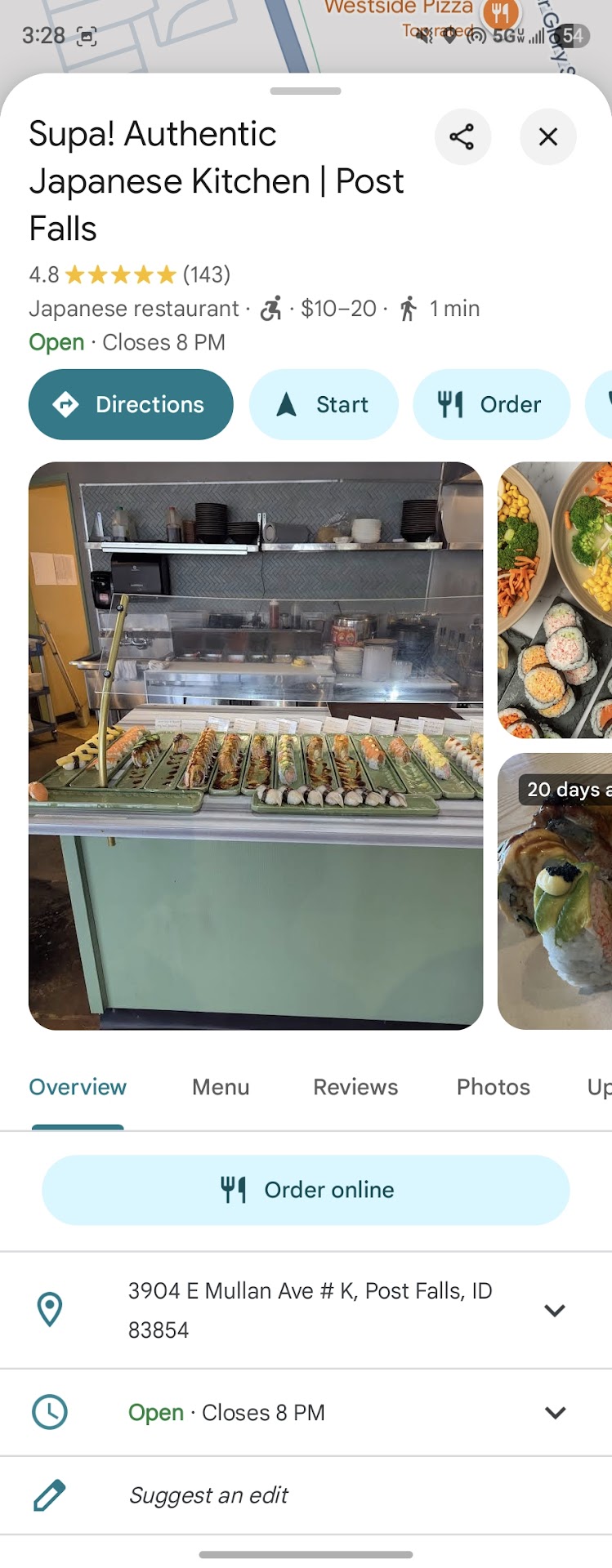
Task: Close the place details sheet
Action: pos(547,136)
